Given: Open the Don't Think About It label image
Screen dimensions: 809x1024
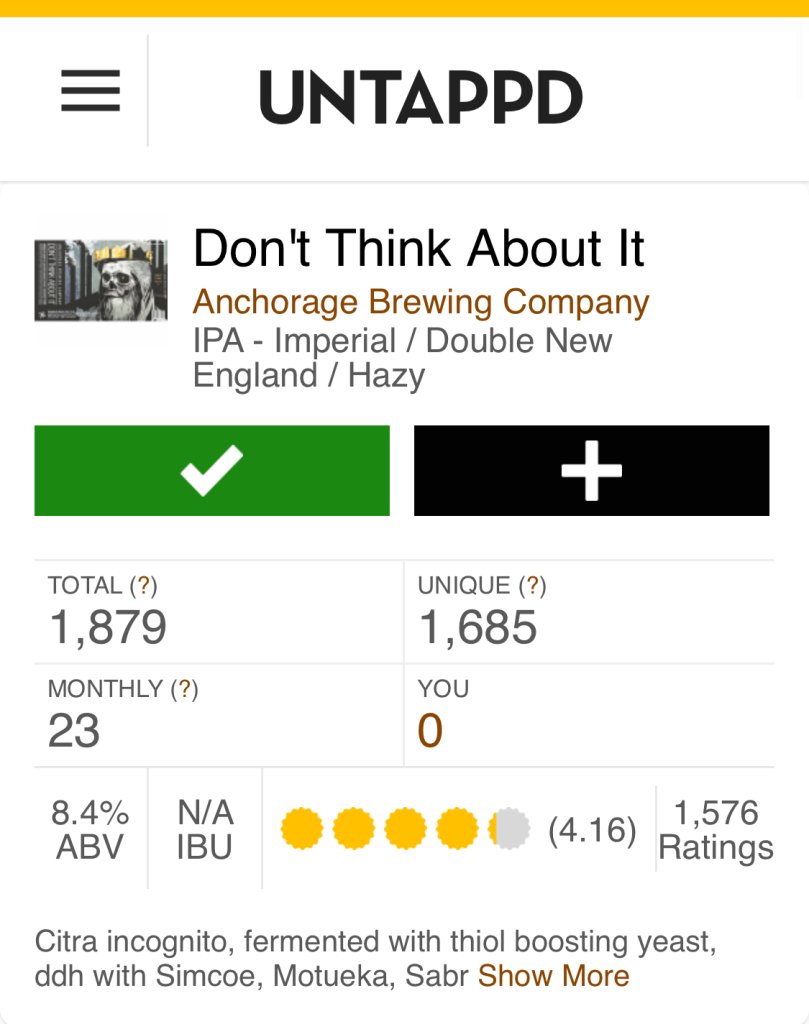Looking at the screenshot, I should [x=100, y=280].
